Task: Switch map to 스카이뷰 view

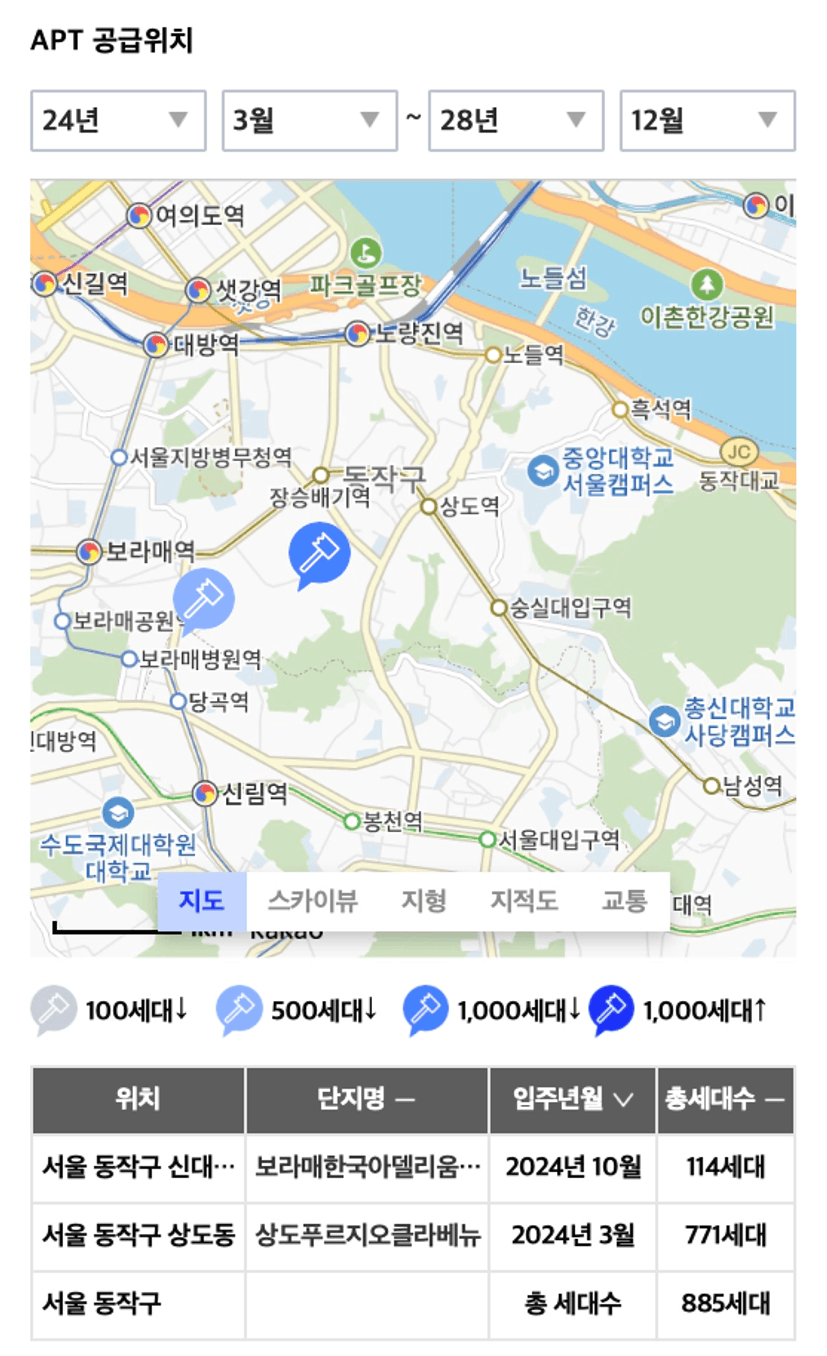Action: [x=312, y=901]
